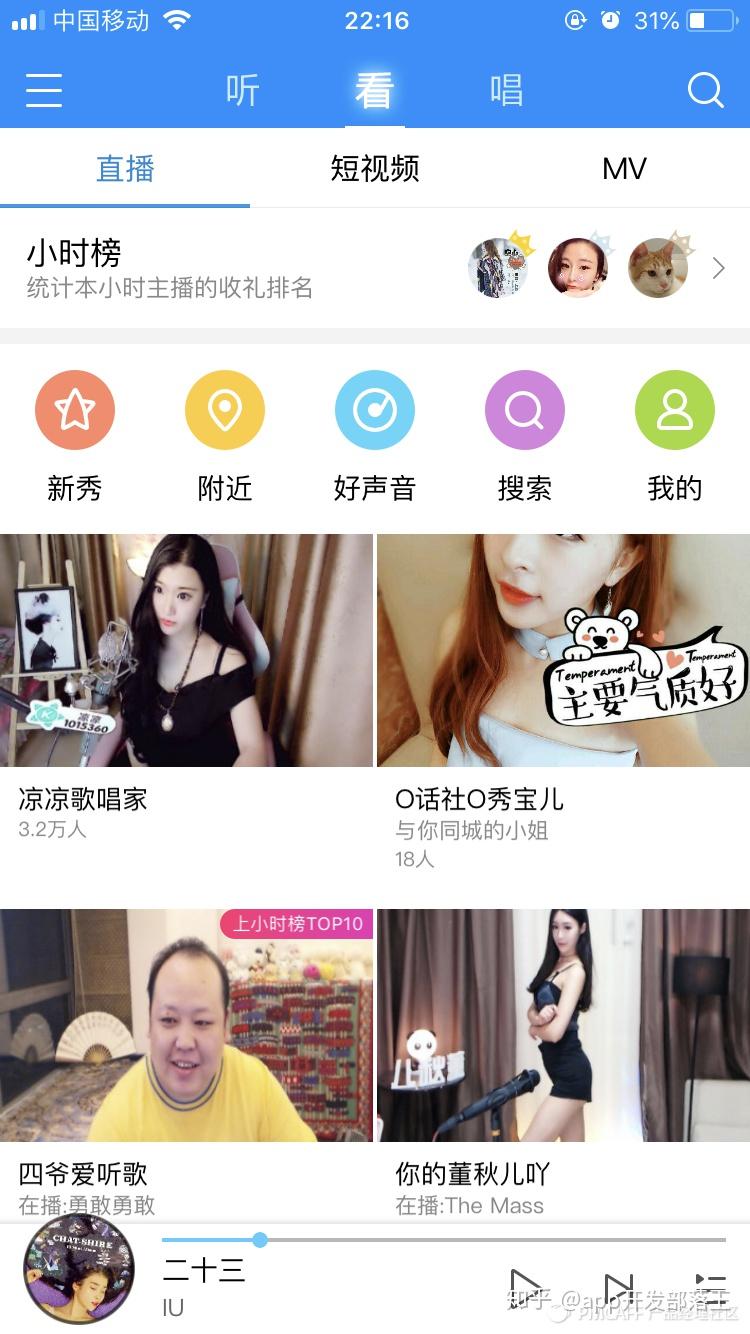The height and width of the screenshot is (1334, 750).
Task: Open the 凉凉歌唱家 live stream
Action: click(187, 650)
